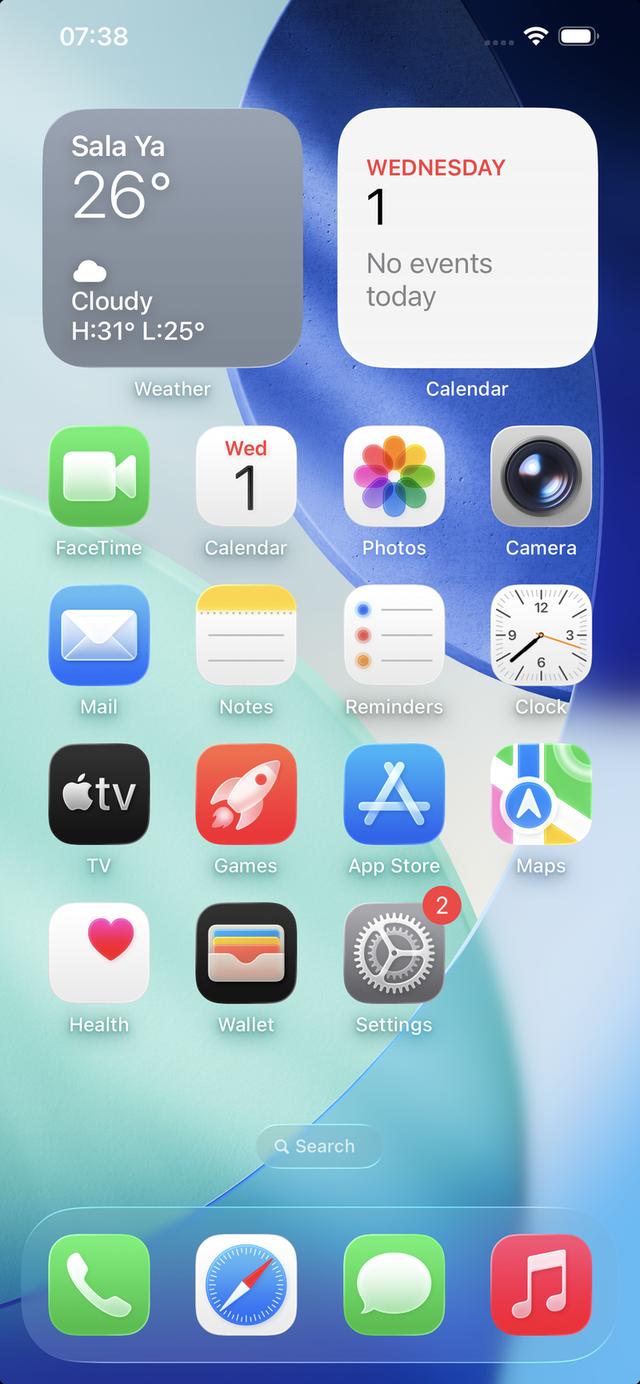
Task: Tap the Search pill above the dock
Action: coord(319,1146)
